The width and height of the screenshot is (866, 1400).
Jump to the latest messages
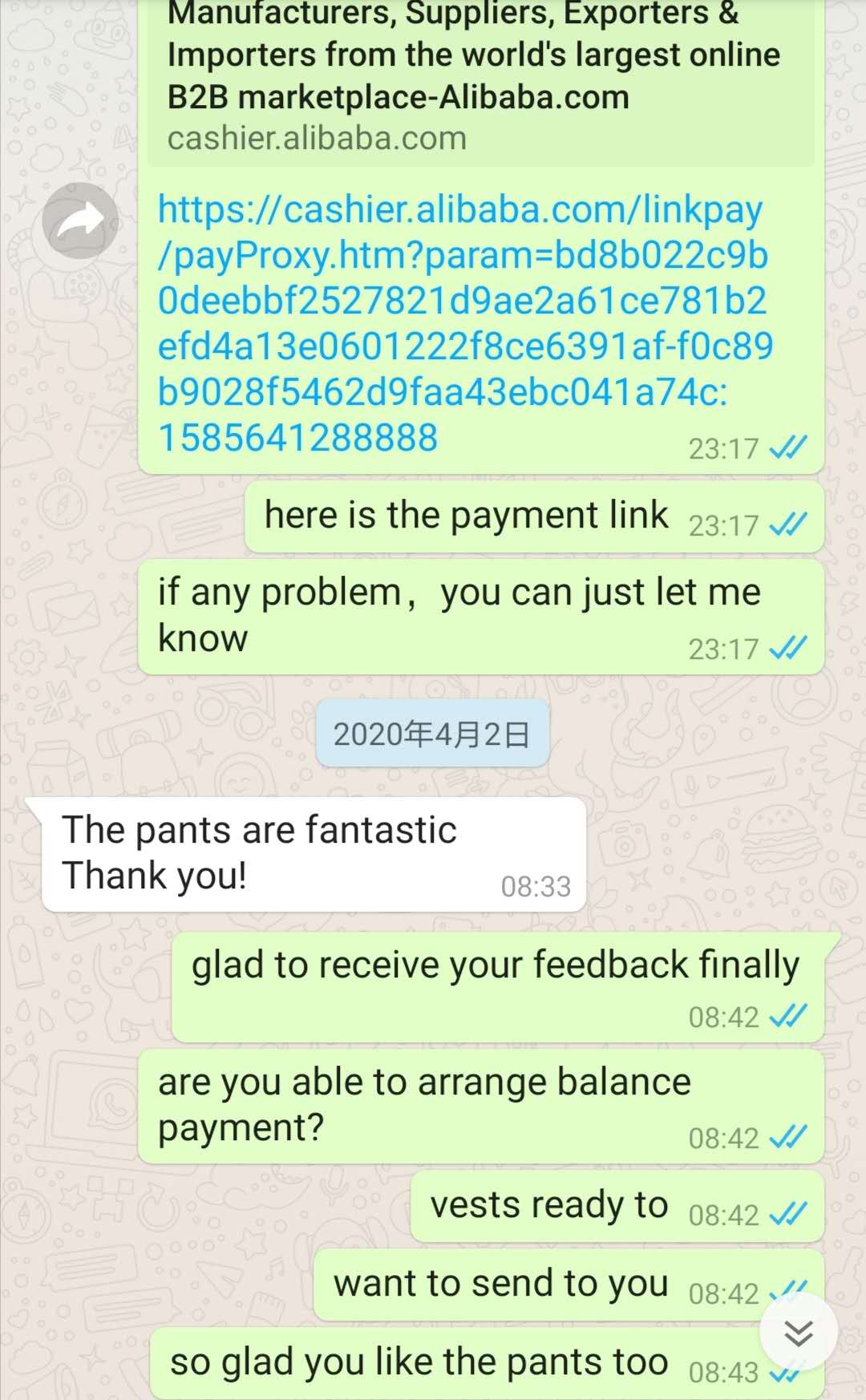pyautogui.click(x=799, y=1332)
